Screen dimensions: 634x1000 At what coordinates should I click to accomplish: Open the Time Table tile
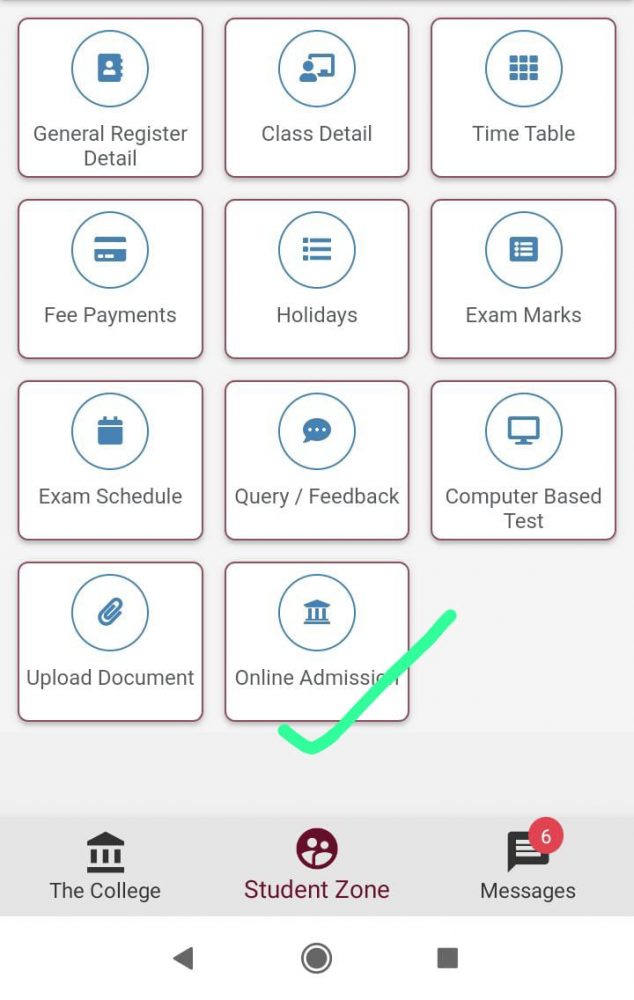point(523,98)
